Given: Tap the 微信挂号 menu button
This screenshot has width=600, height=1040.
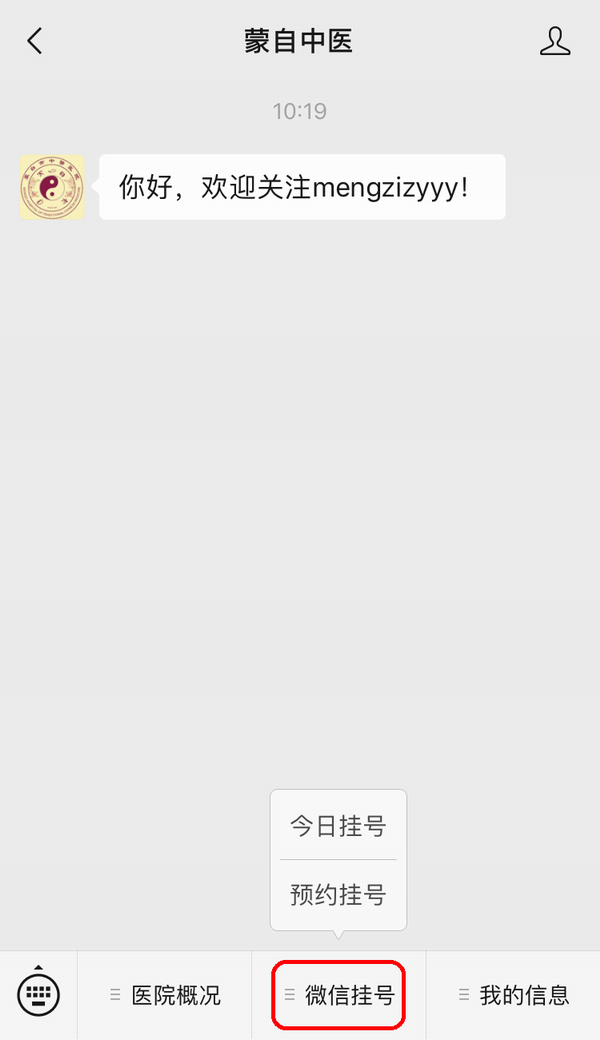Looking at the screenshot, I should (x=339, y=995).
